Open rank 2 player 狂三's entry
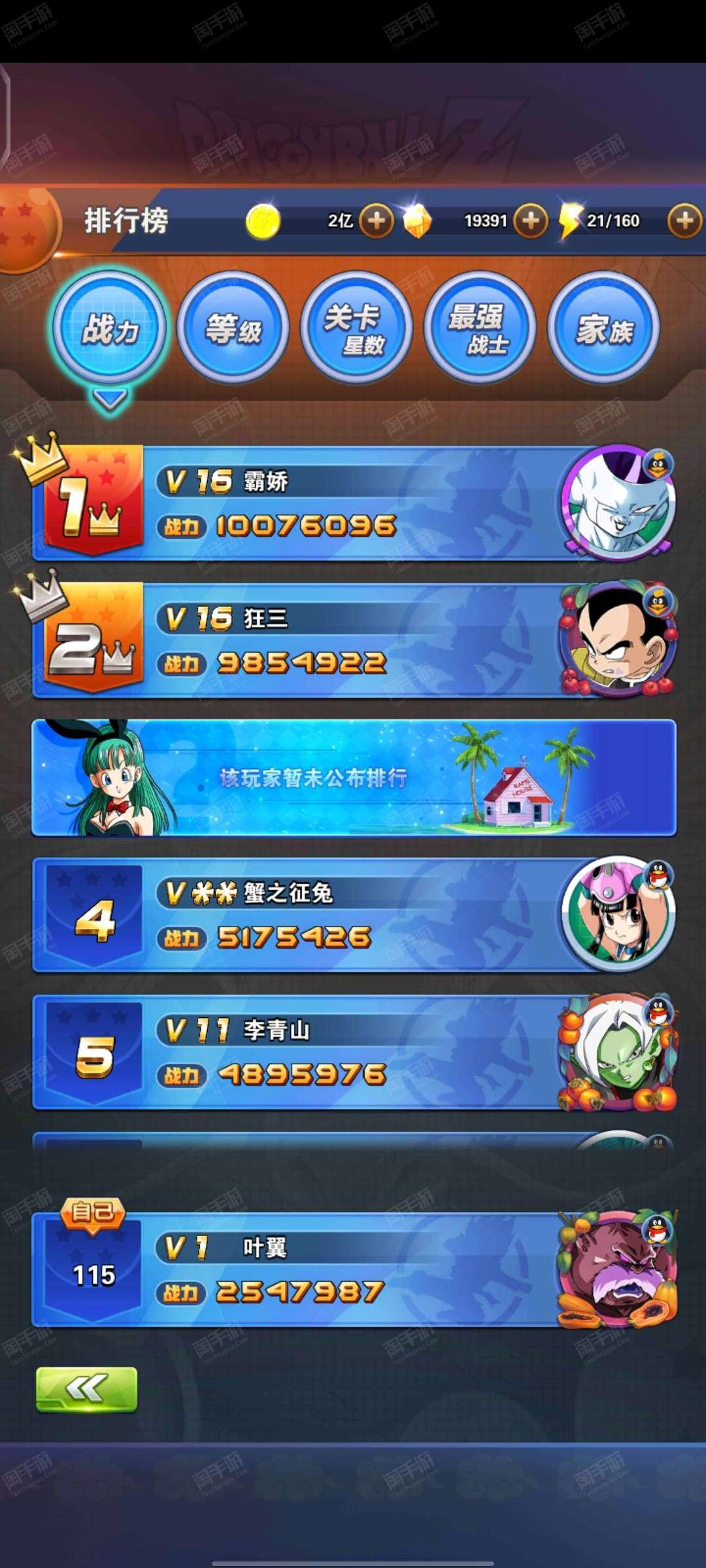The image size is (706, 1568). pos(354,640)
